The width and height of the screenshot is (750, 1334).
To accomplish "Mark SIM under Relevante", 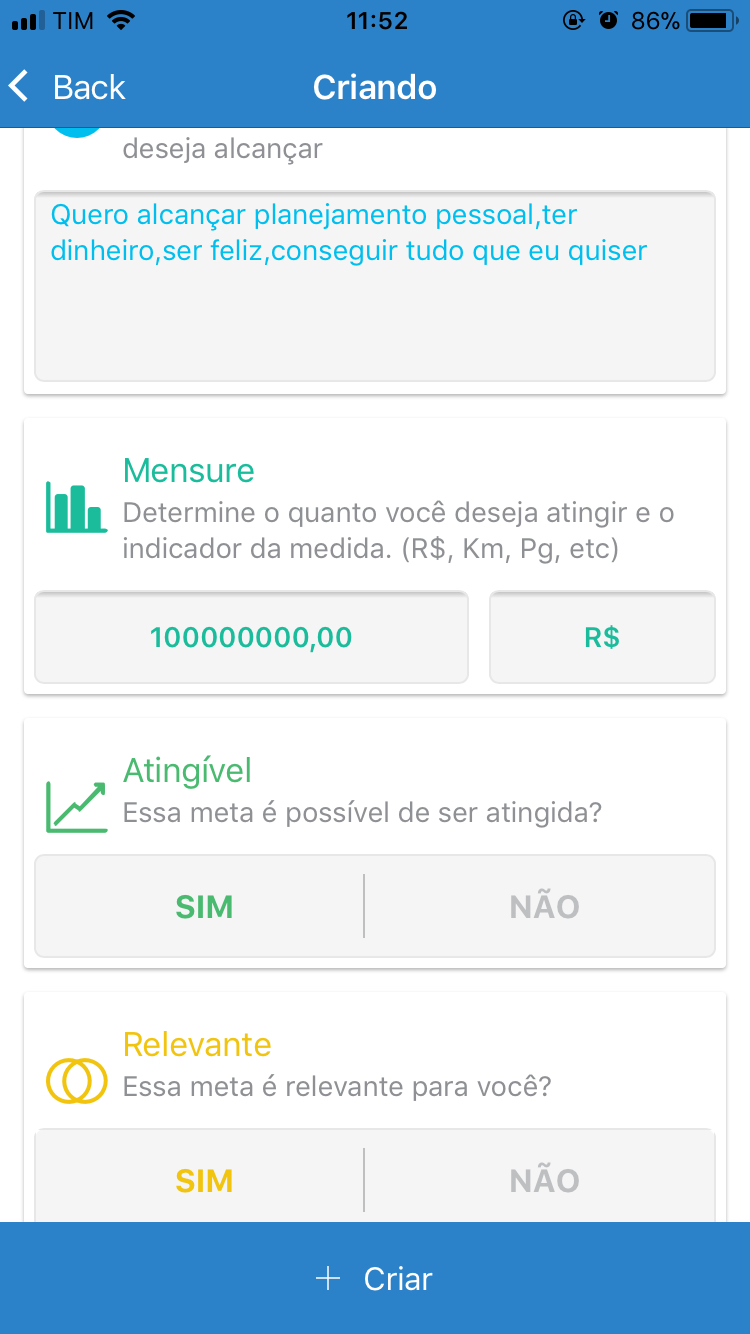I will (x=204, y=1181).
